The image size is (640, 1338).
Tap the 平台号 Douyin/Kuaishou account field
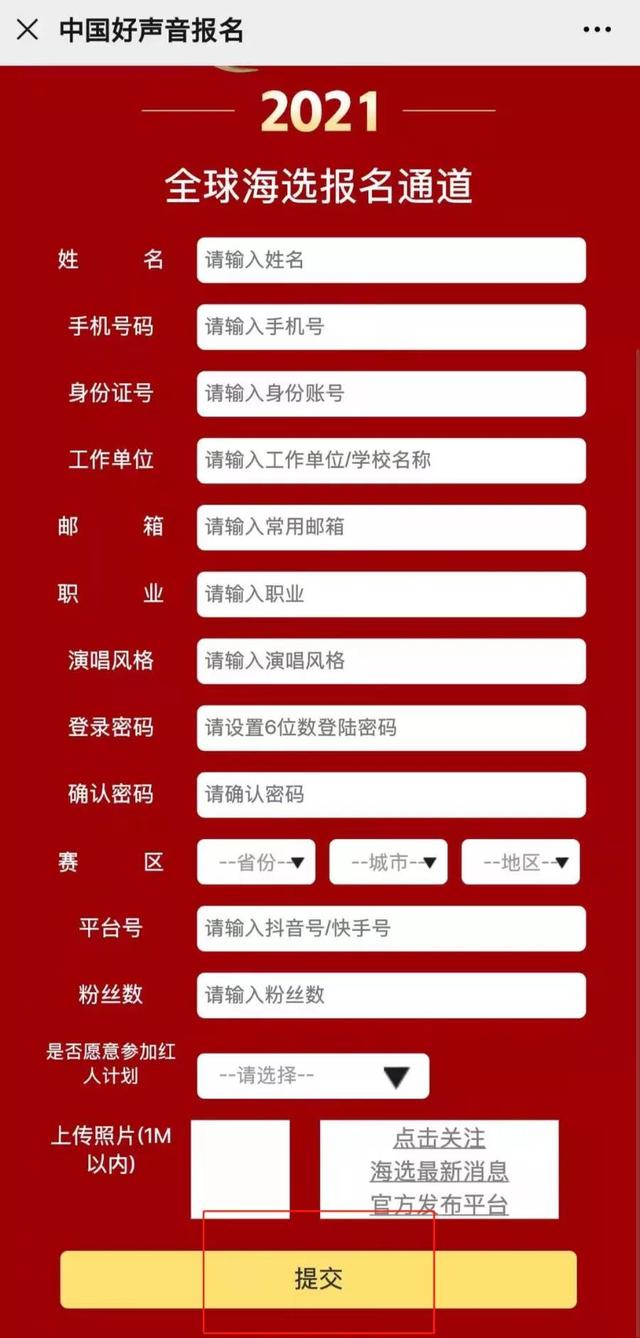(391, 929)
